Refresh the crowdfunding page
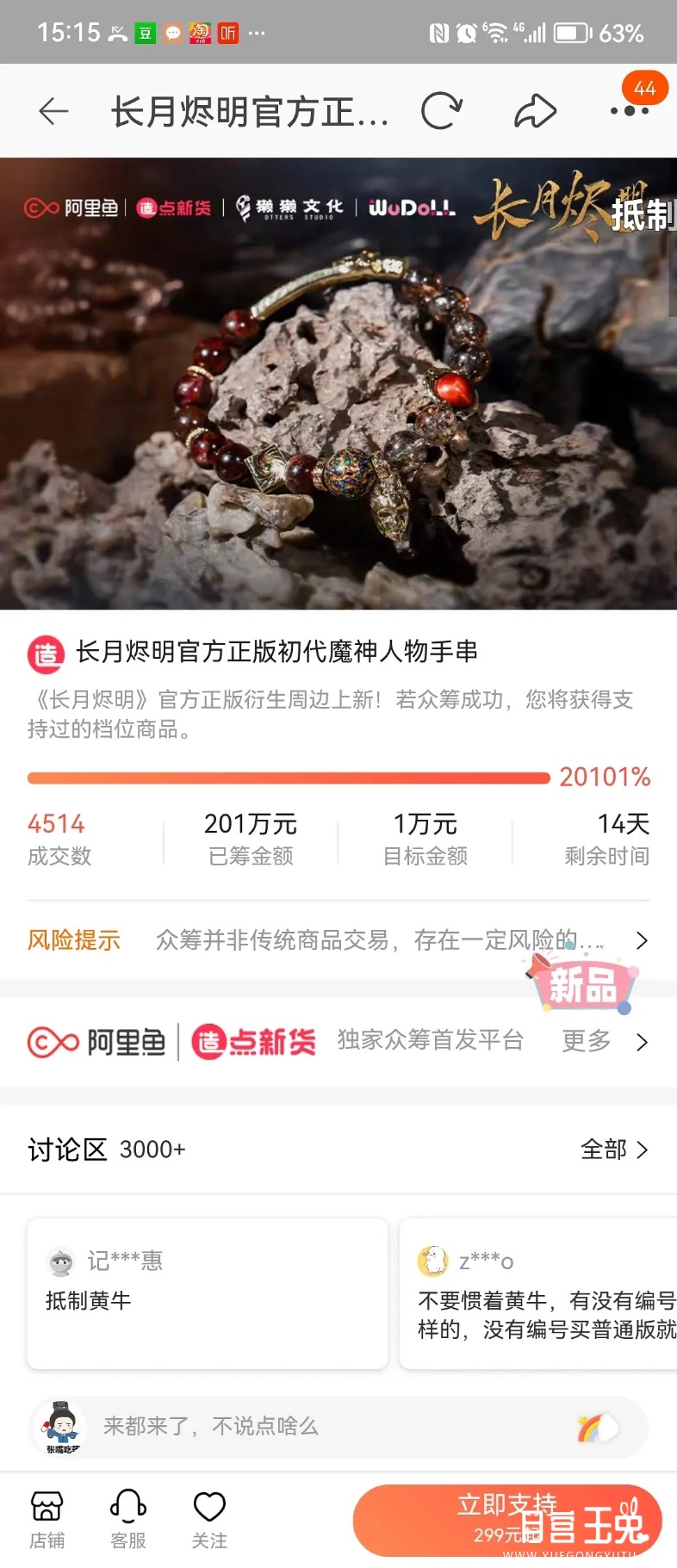The image size is (677, 1568). coord(441,111)
